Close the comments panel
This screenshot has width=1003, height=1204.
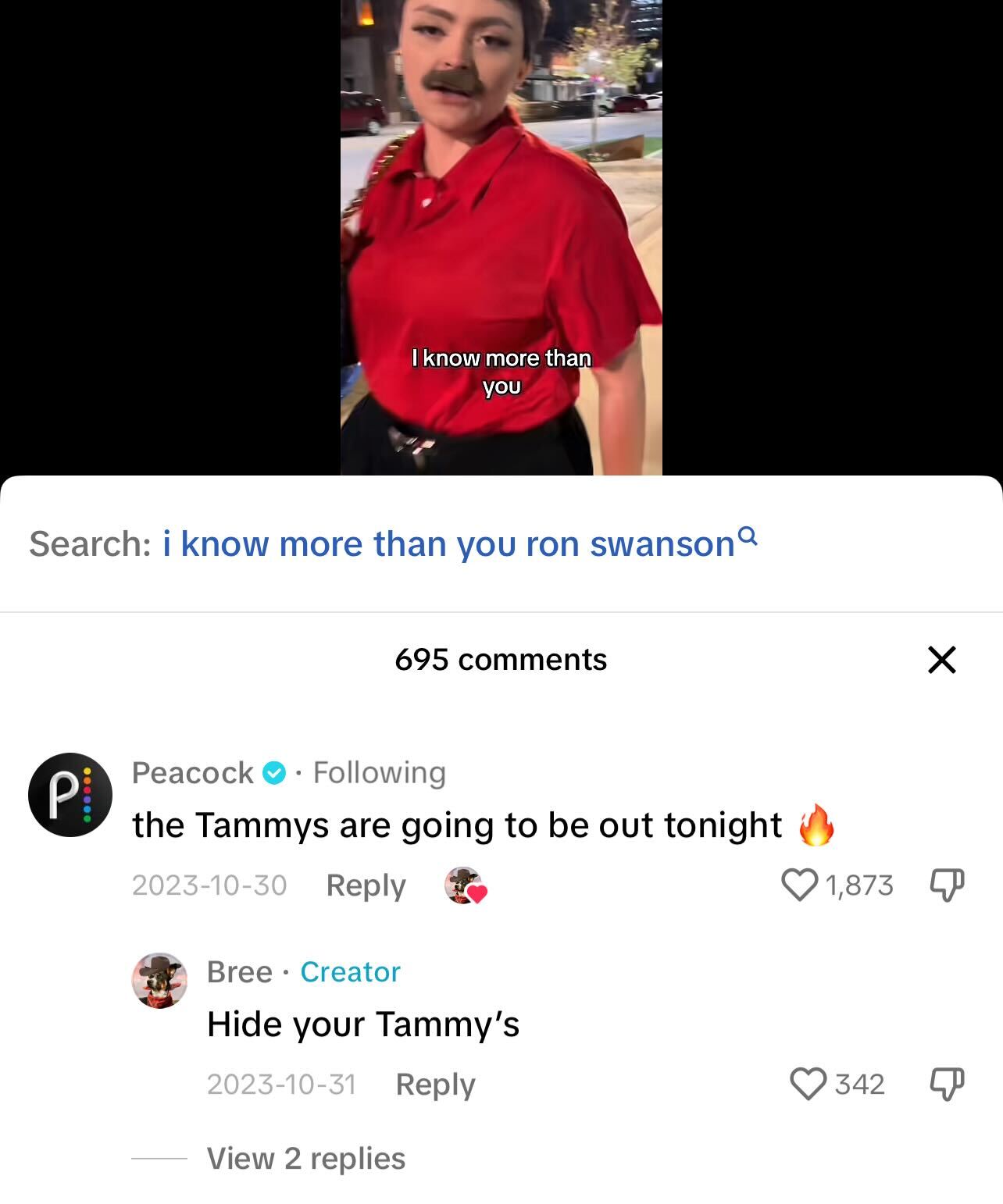pyautogui.click(x=941, y=660)
